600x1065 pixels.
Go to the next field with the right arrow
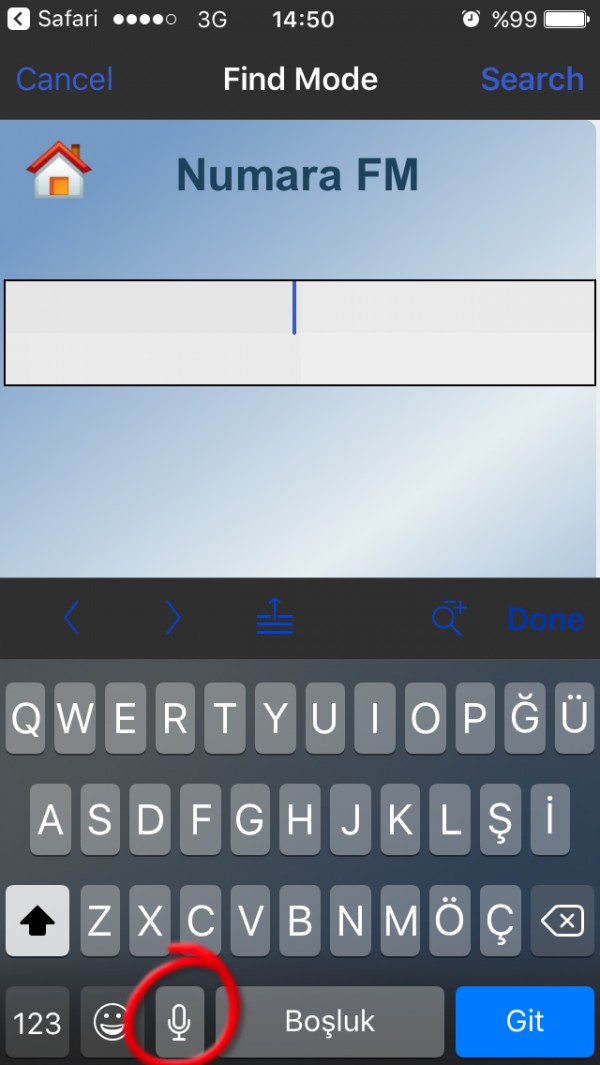[173, 618]
